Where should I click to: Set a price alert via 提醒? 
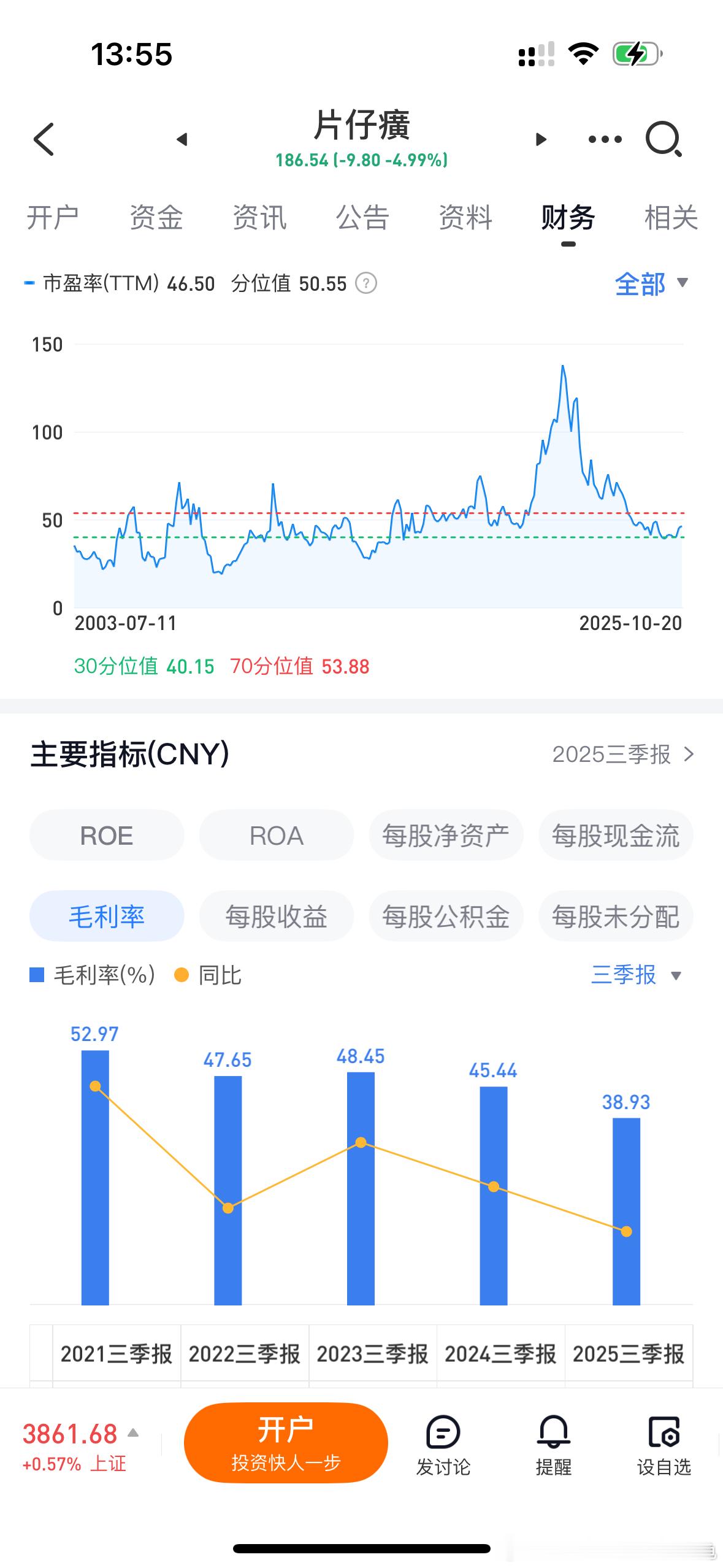click(554, 1445)
